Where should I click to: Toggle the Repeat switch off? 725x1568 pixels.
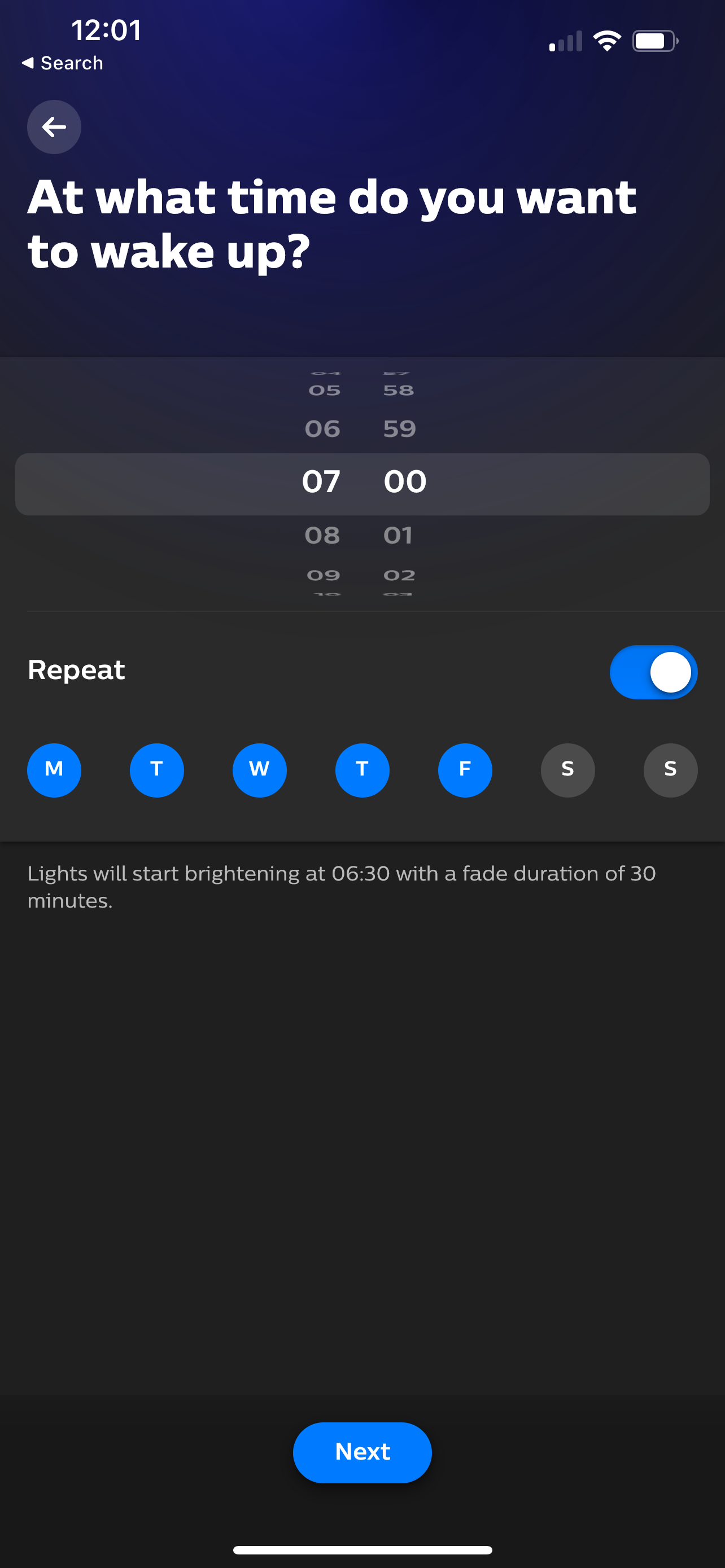click(653, 672)
